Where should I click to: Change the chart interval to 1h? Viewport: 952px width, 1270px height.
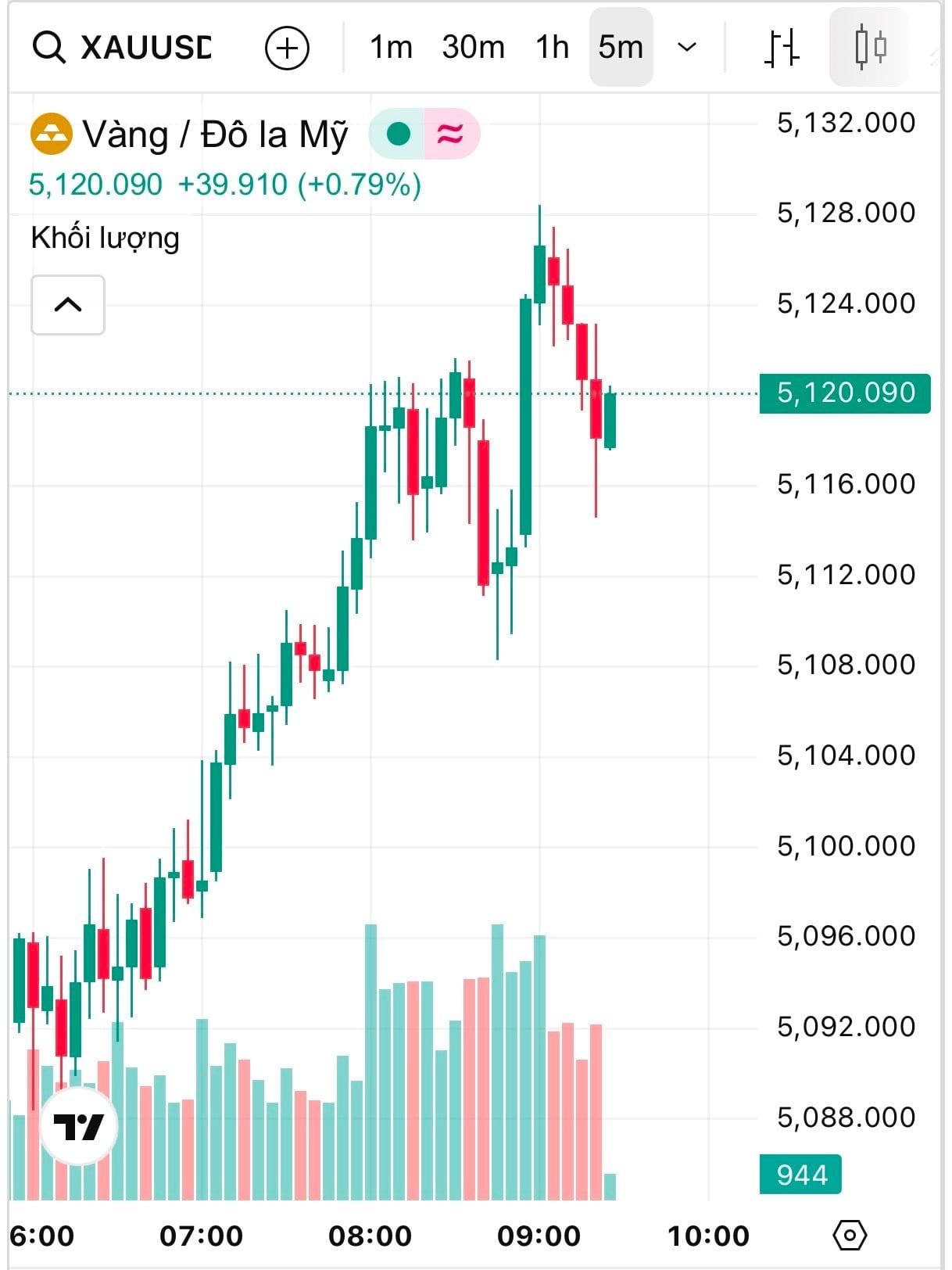[x=552, y=48]
